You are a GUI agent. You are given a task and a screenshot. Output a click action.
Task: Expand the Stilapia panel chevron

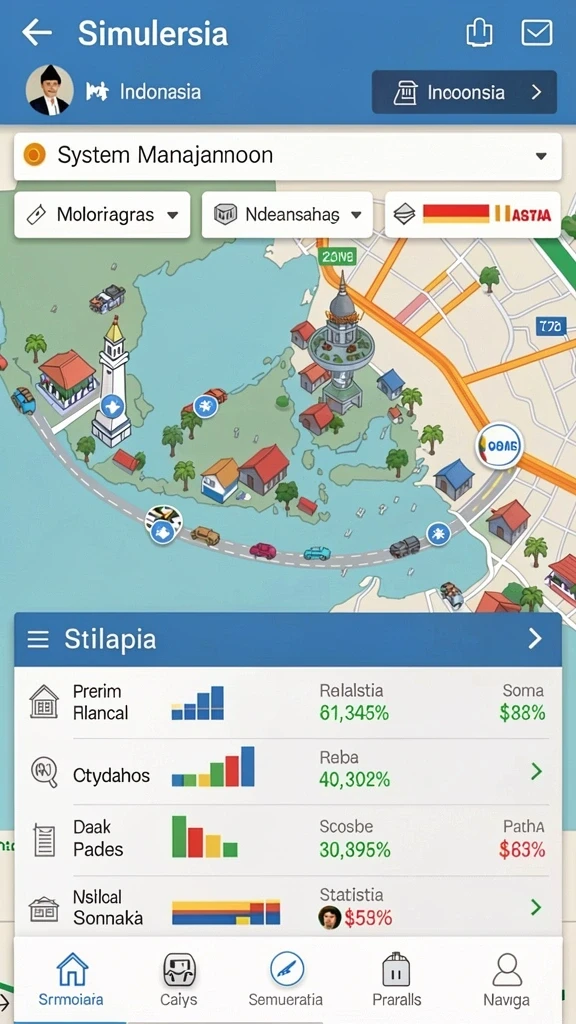tap(535, 639)
